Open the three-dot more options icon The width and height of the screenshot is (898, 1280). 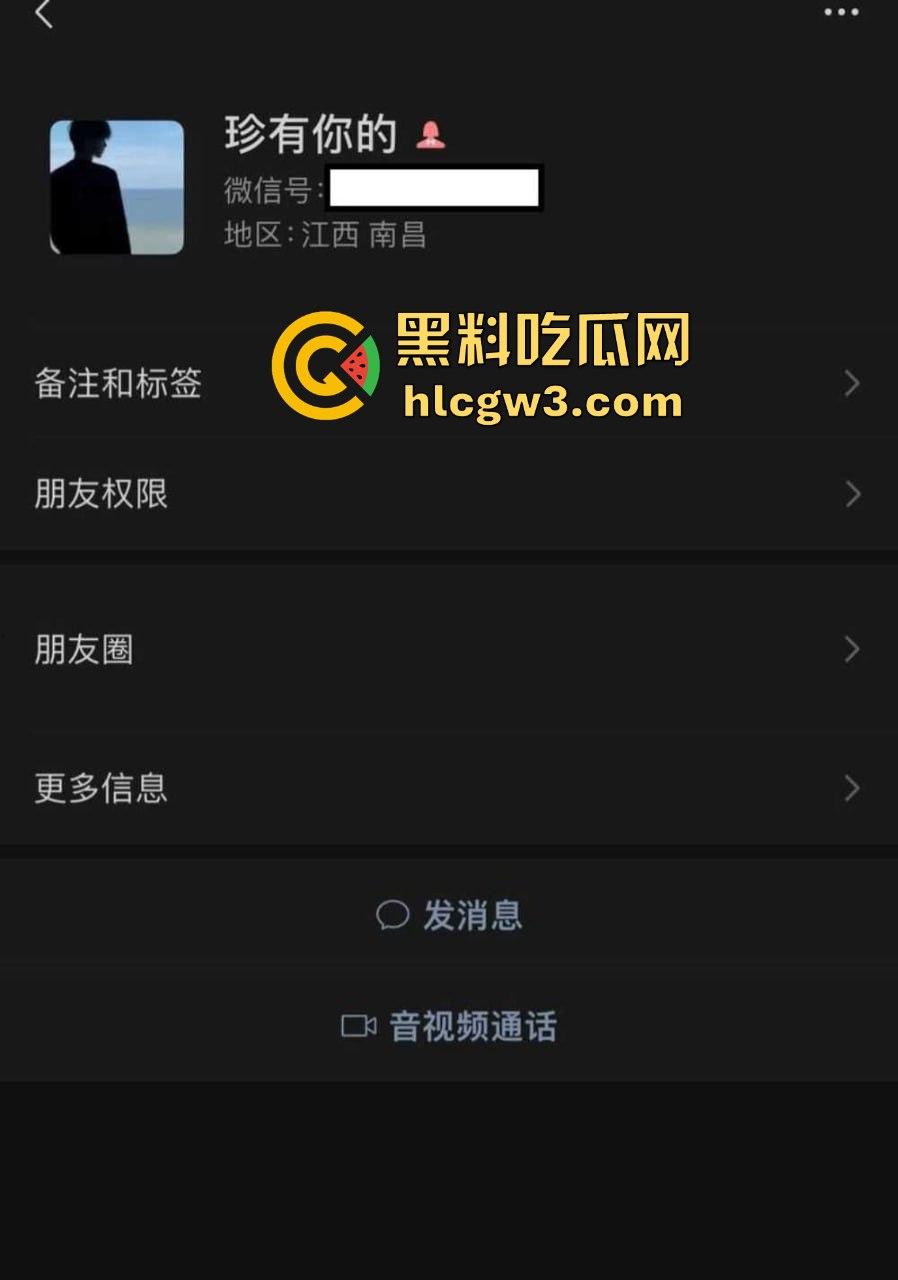[840, 12]
